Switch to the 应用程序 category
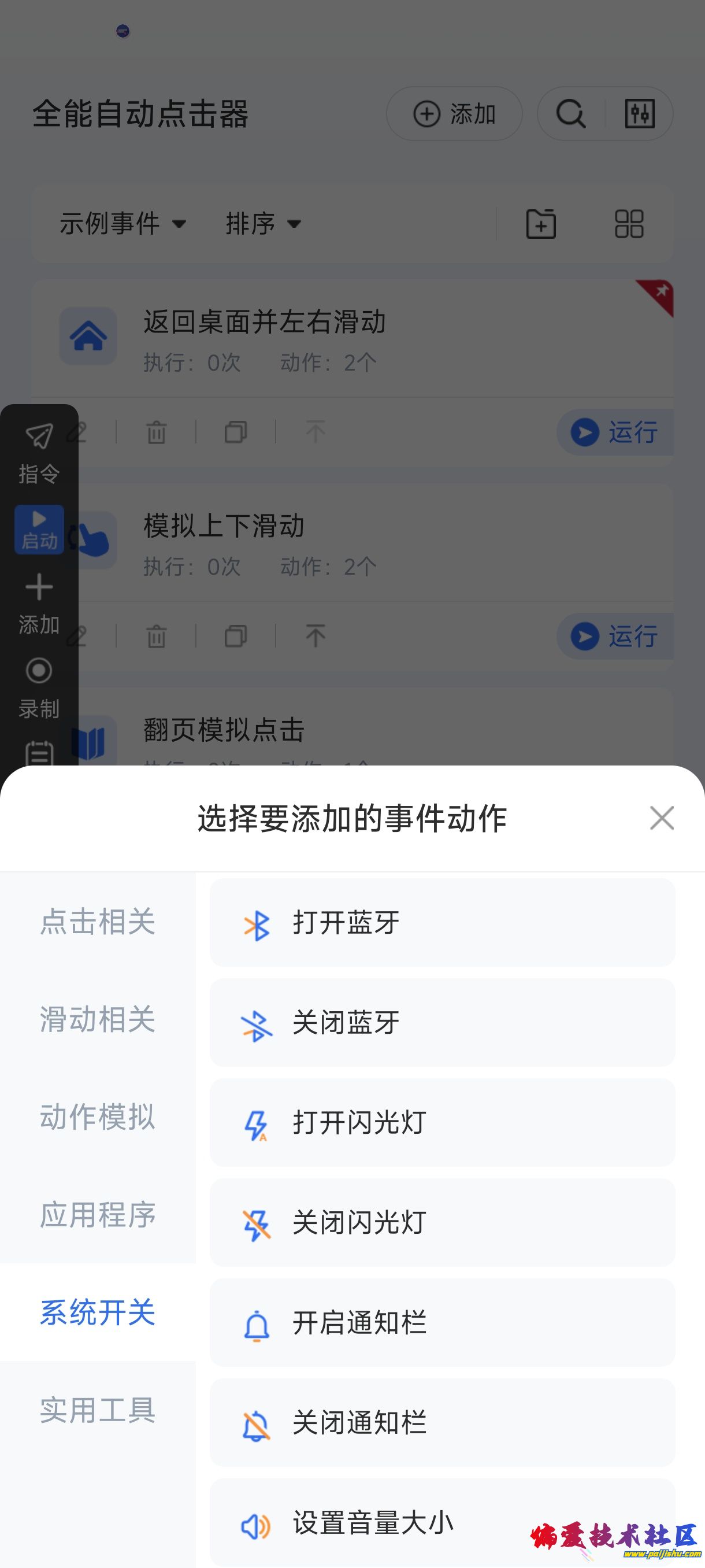Viewport: 705px width, 1568px height. 97,1215
